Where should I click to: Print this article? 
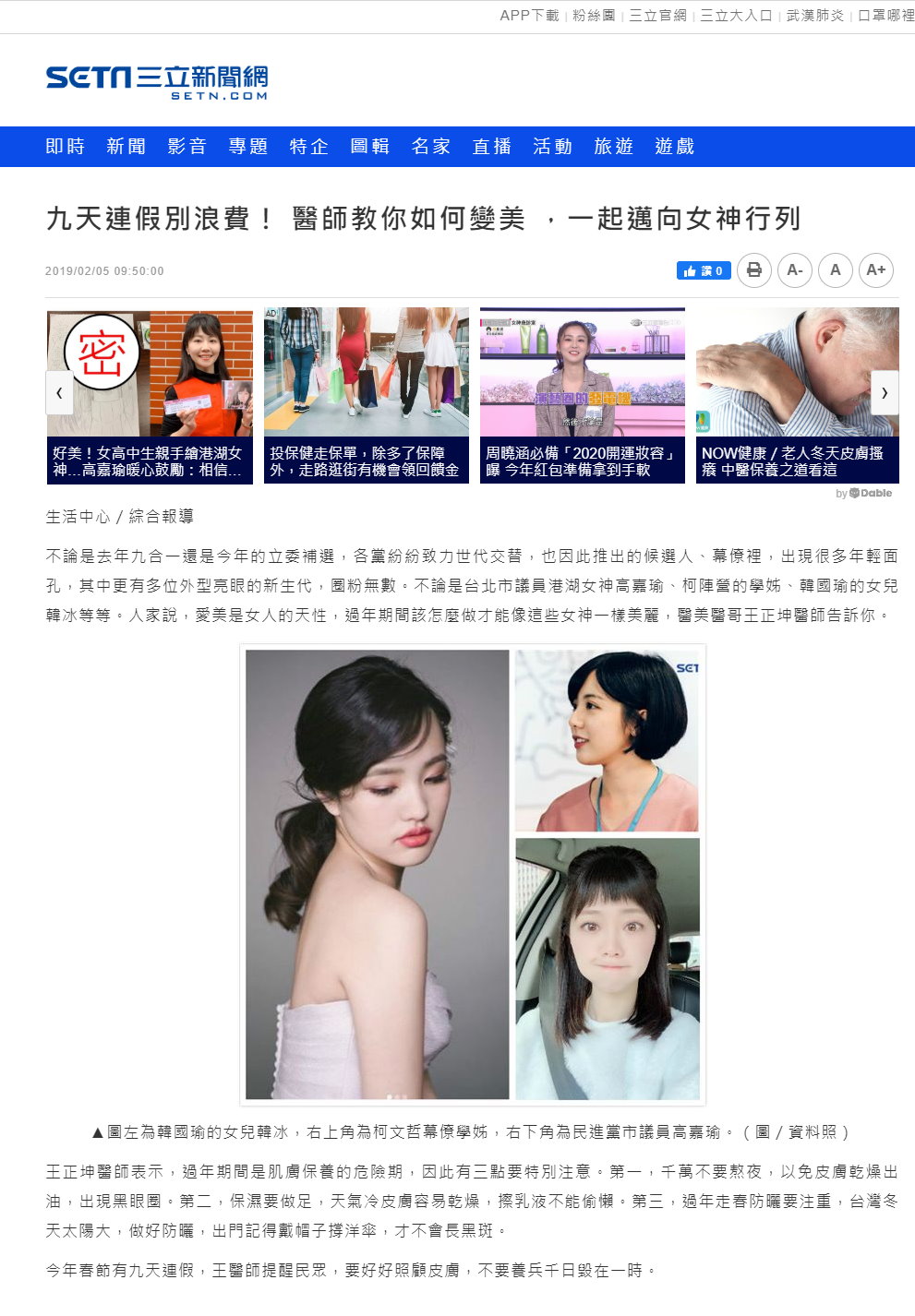754,270
